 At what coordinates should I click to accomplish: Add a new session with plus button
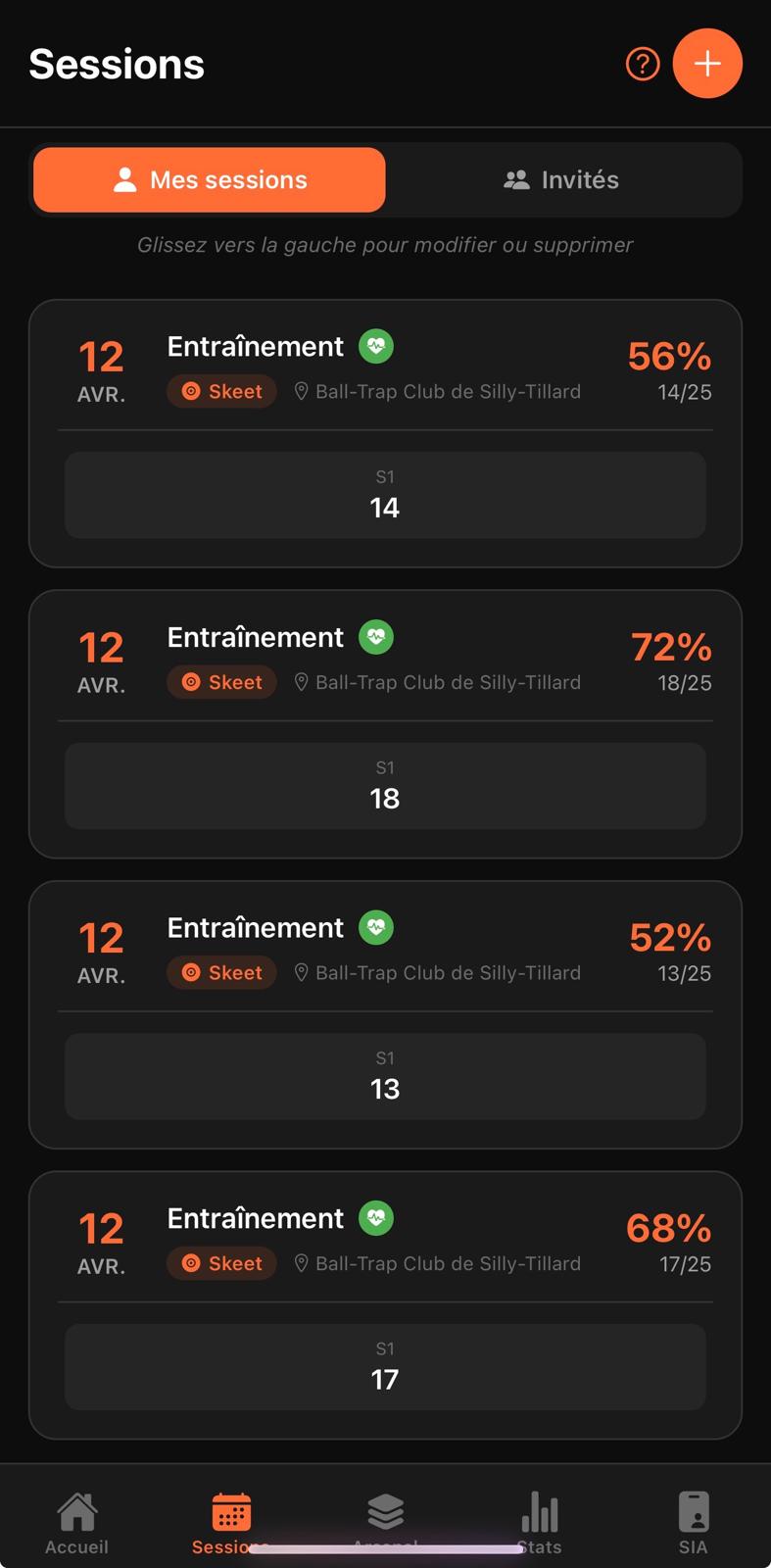[x=707, y=64]
